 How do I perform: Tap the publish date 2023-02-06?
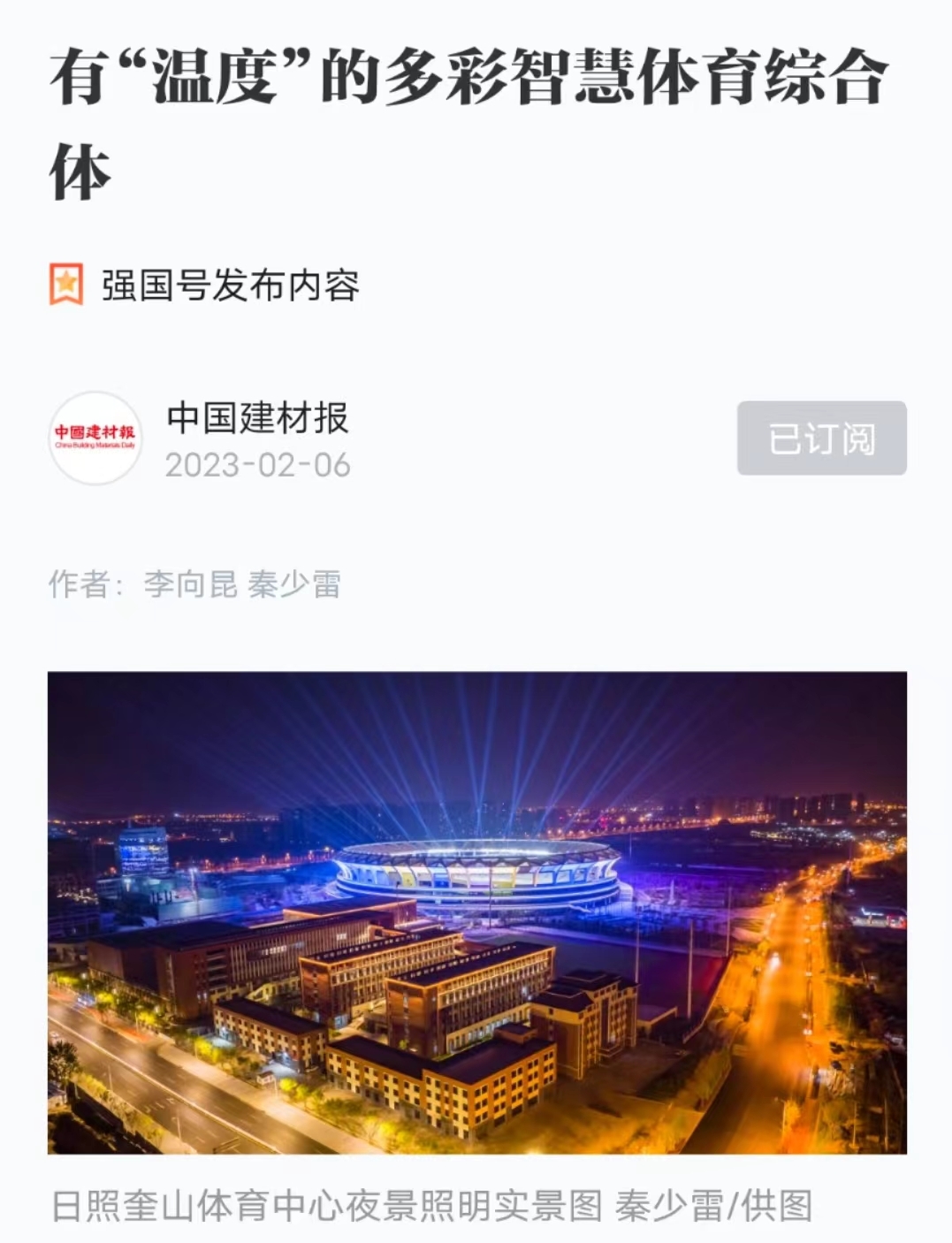point(256,463)
